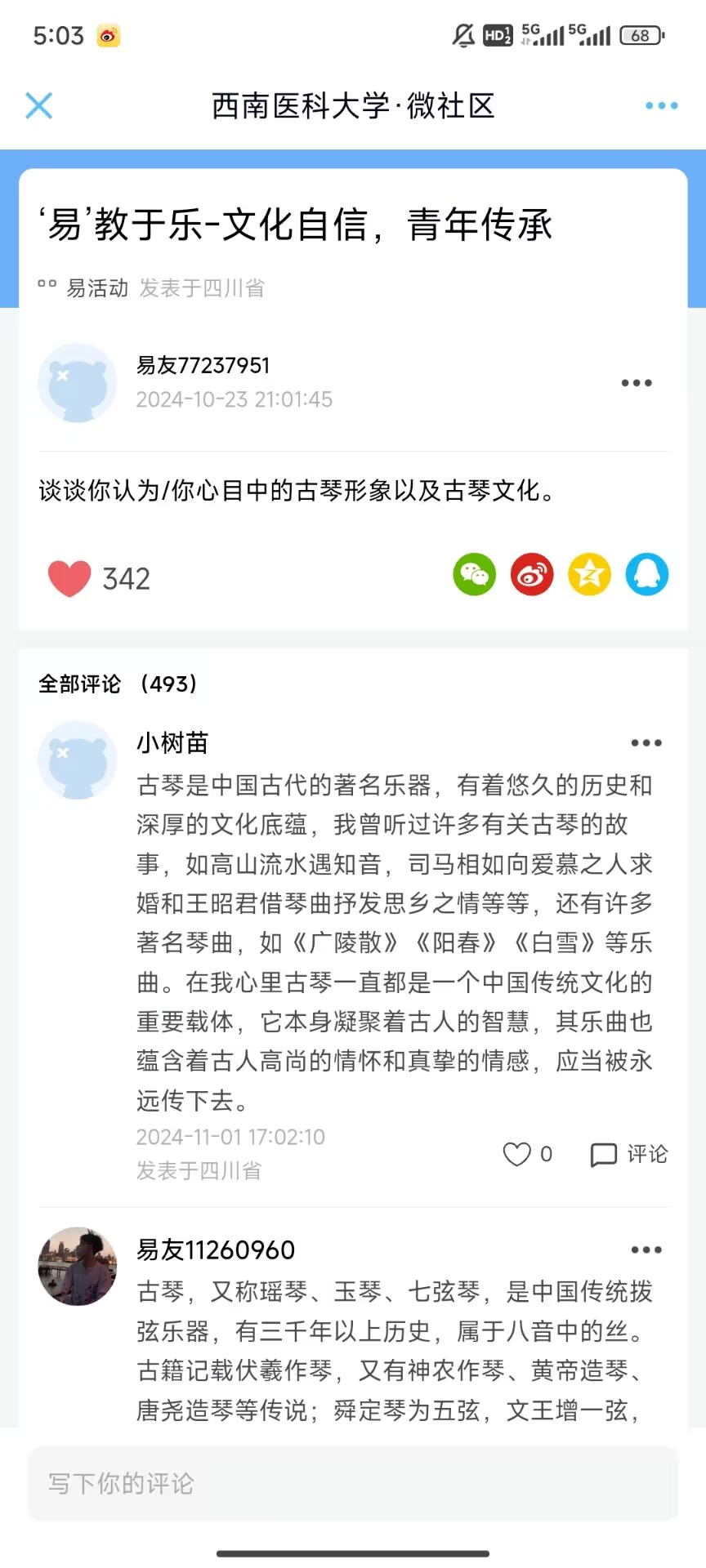Open the top-right page options menu
Viewport: 706px width, 1568px height.
(x=661, y=105)
